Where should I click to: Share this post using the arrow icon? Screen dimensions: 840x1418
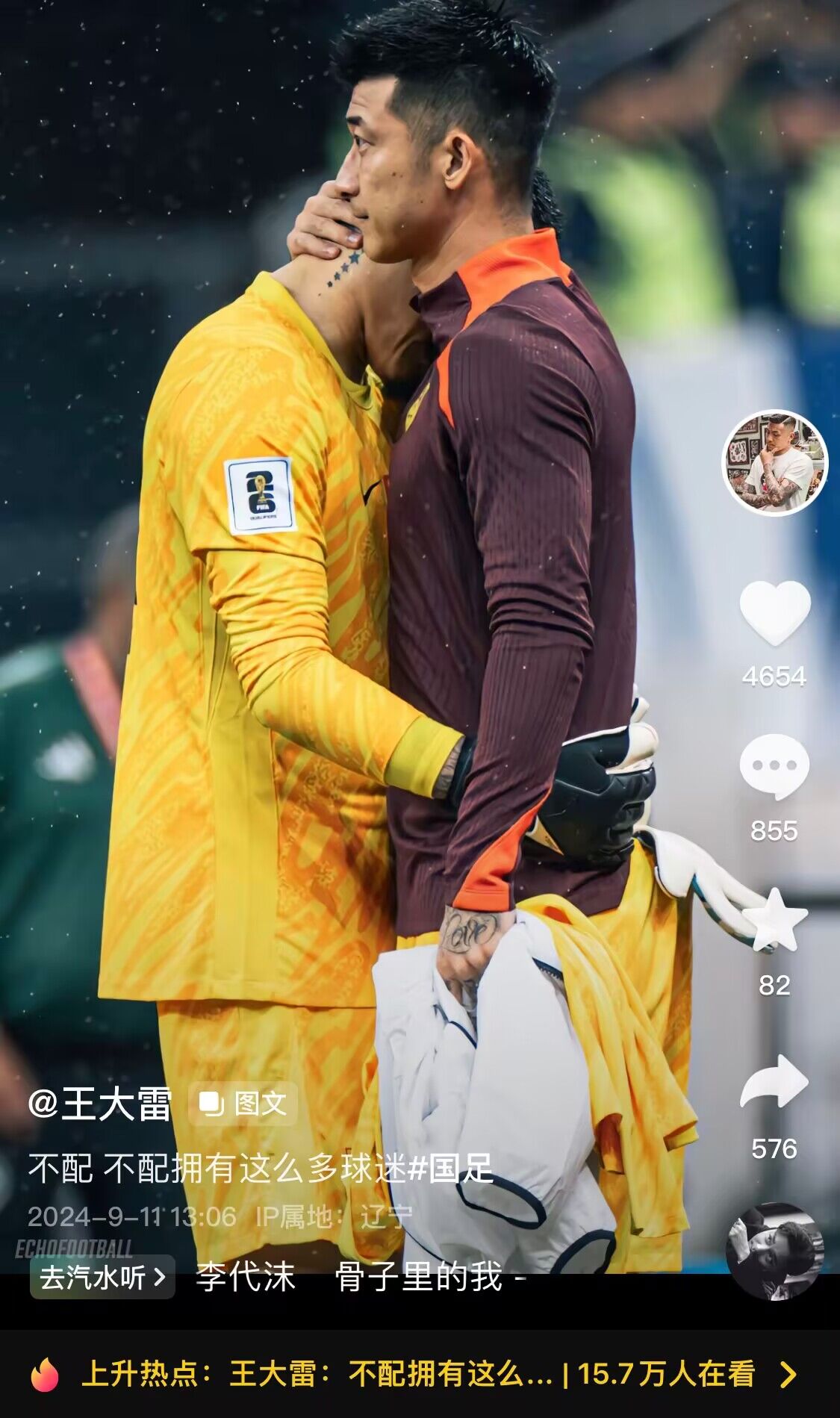point(774,1083)
